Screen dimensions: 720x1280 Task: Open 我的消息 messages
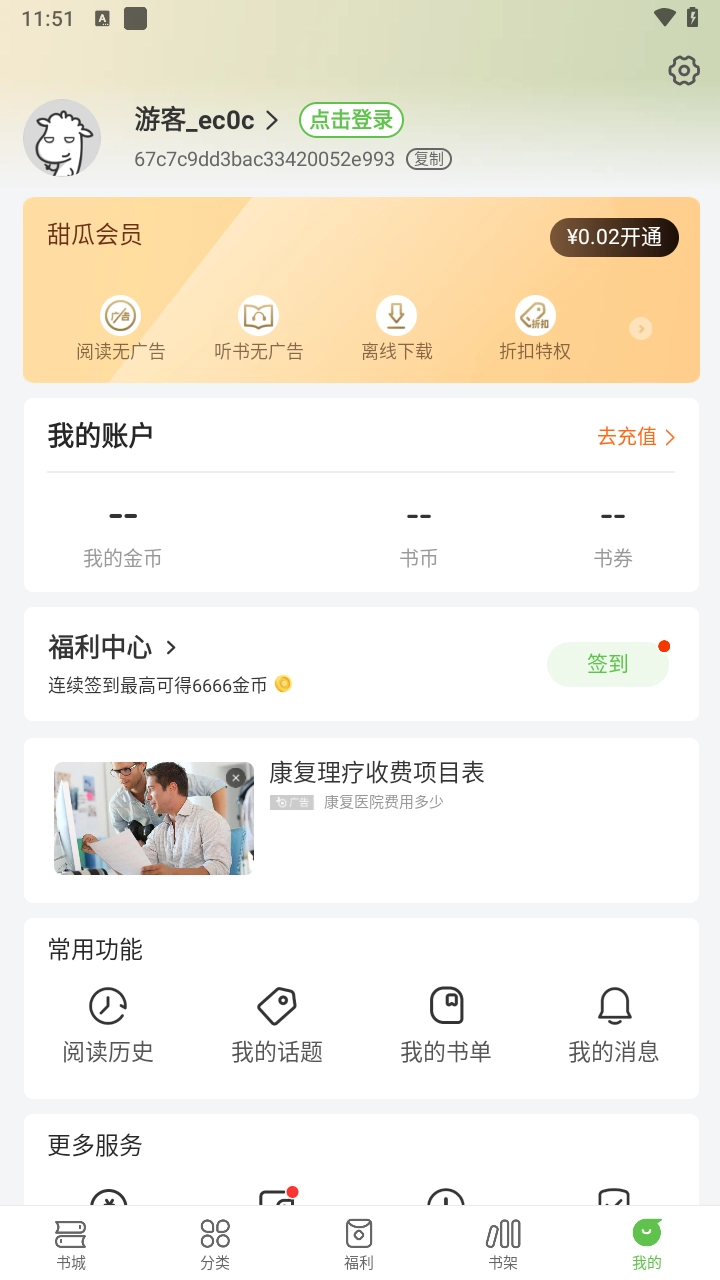[614, 1024]
